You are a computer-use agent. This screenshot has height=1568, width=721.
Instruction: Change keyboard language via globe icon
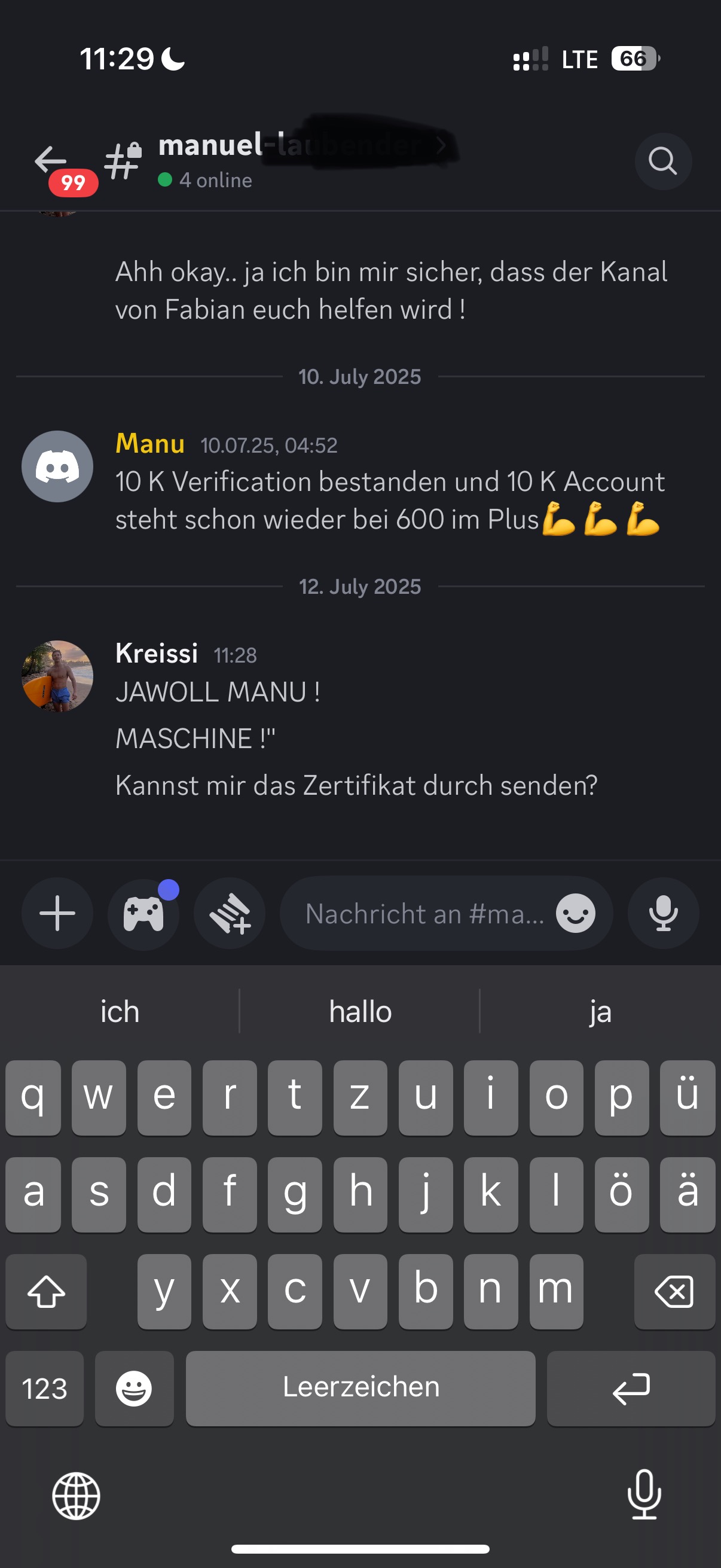pyautogui.click(x=76, y=1496)
